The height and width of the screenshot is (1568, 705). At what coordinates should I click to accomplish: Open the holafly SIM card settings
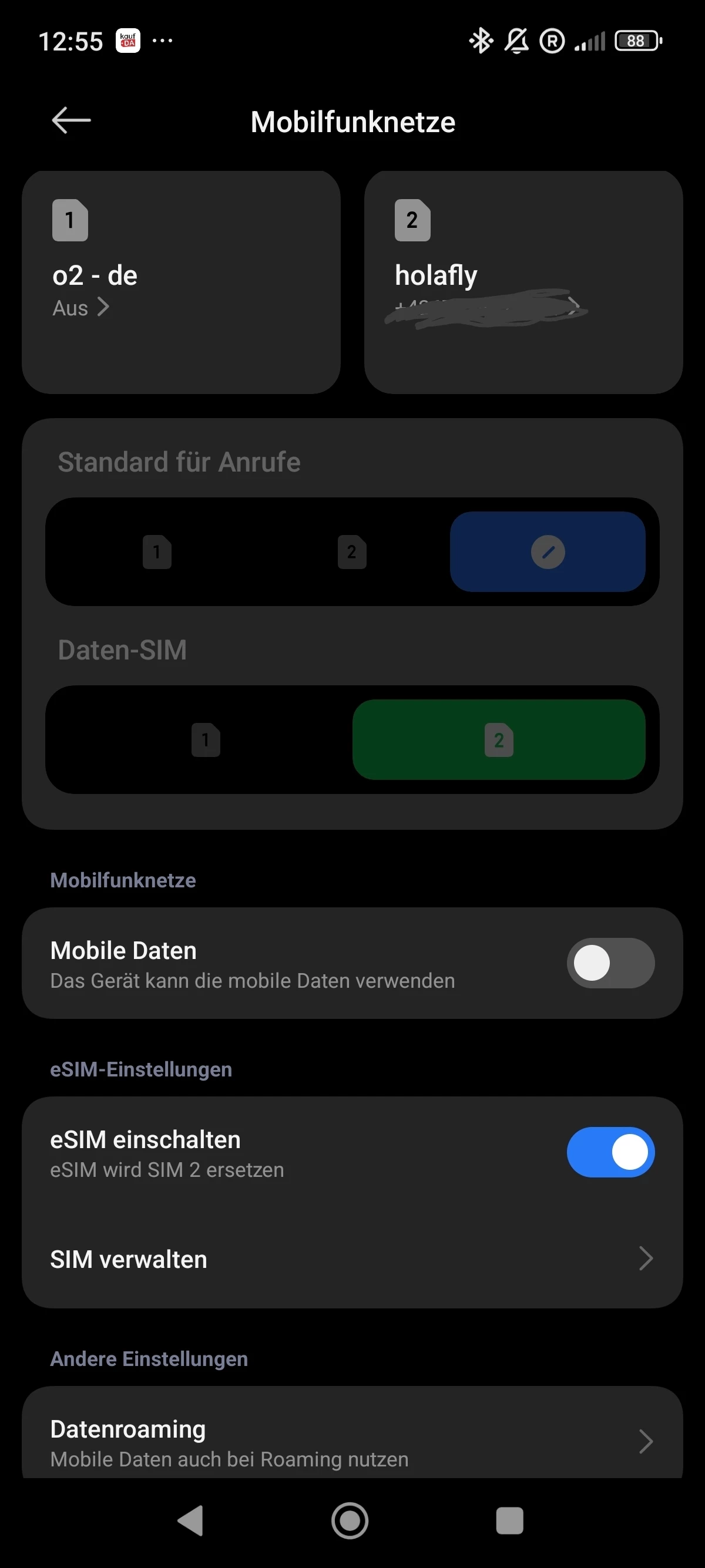coord(523,282)
